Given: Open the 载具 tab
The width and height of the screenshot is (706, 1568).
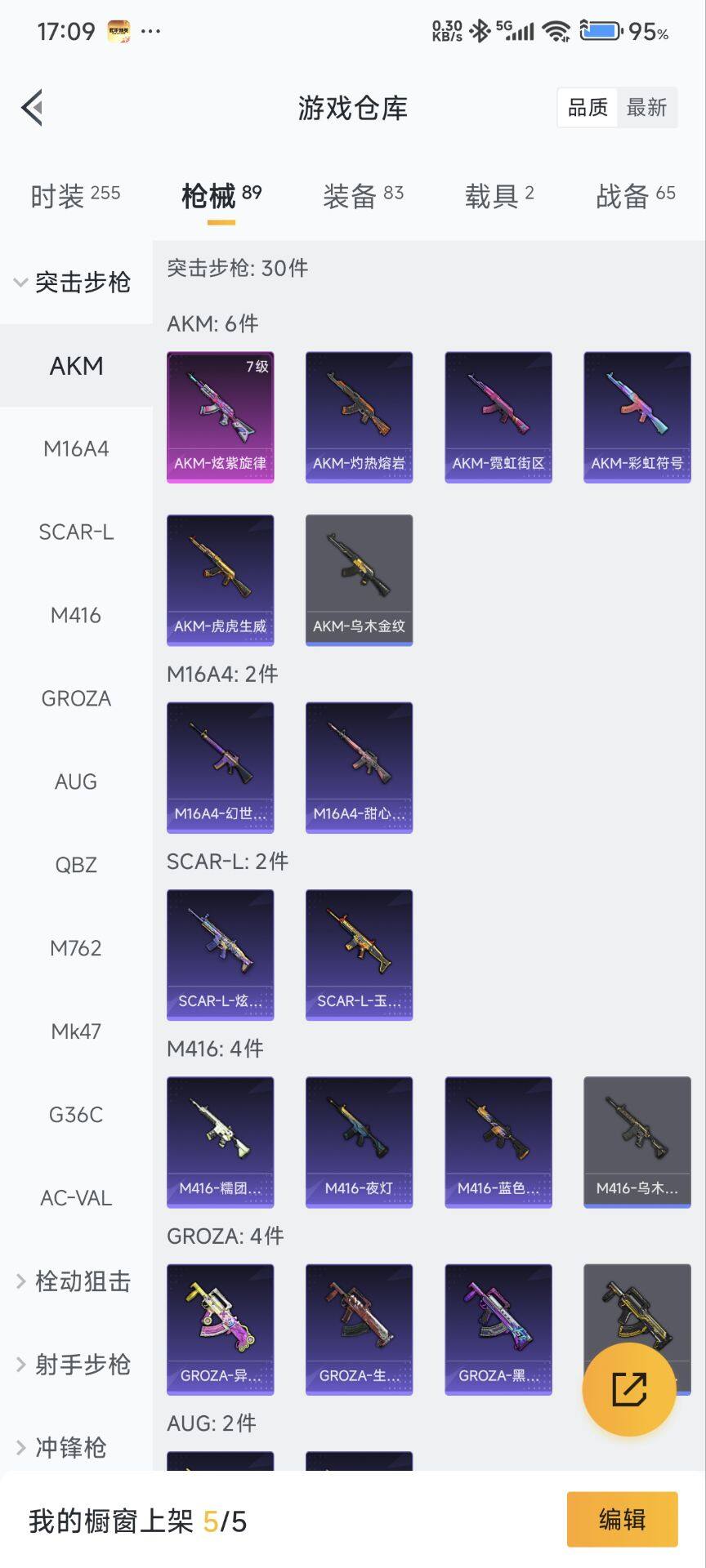Looking at the screenshot, I should click(498, 196).
